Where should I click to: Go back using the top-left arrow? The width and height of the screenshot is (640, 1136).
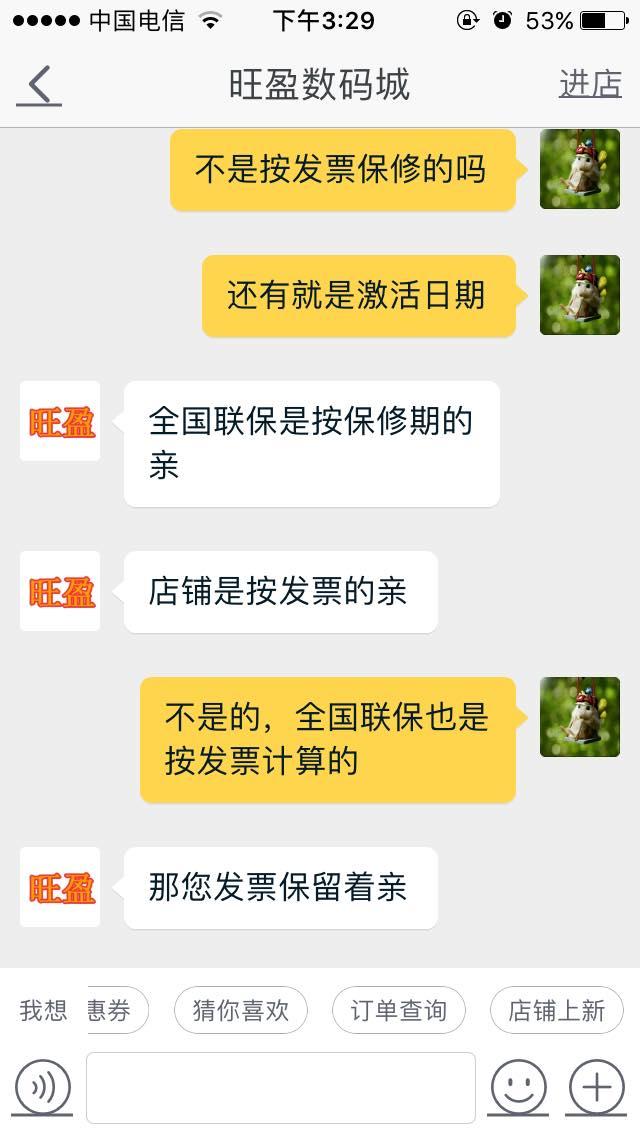click(39, 84)
